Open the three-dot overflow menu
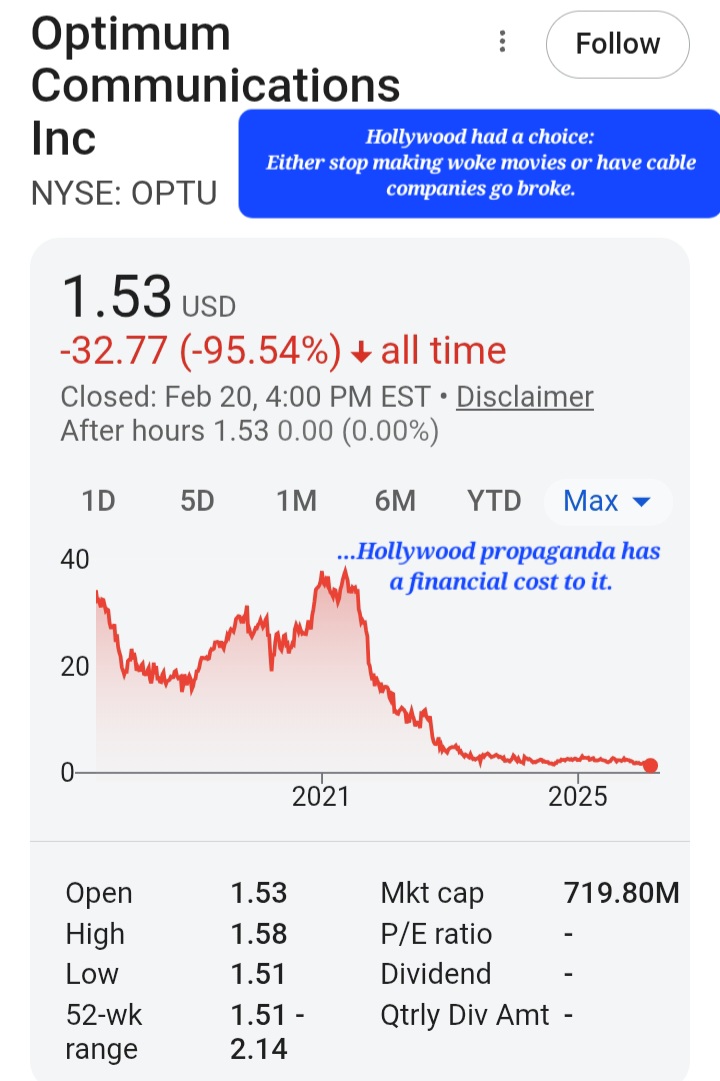The image size is (720, 1081). pos(503,42)
